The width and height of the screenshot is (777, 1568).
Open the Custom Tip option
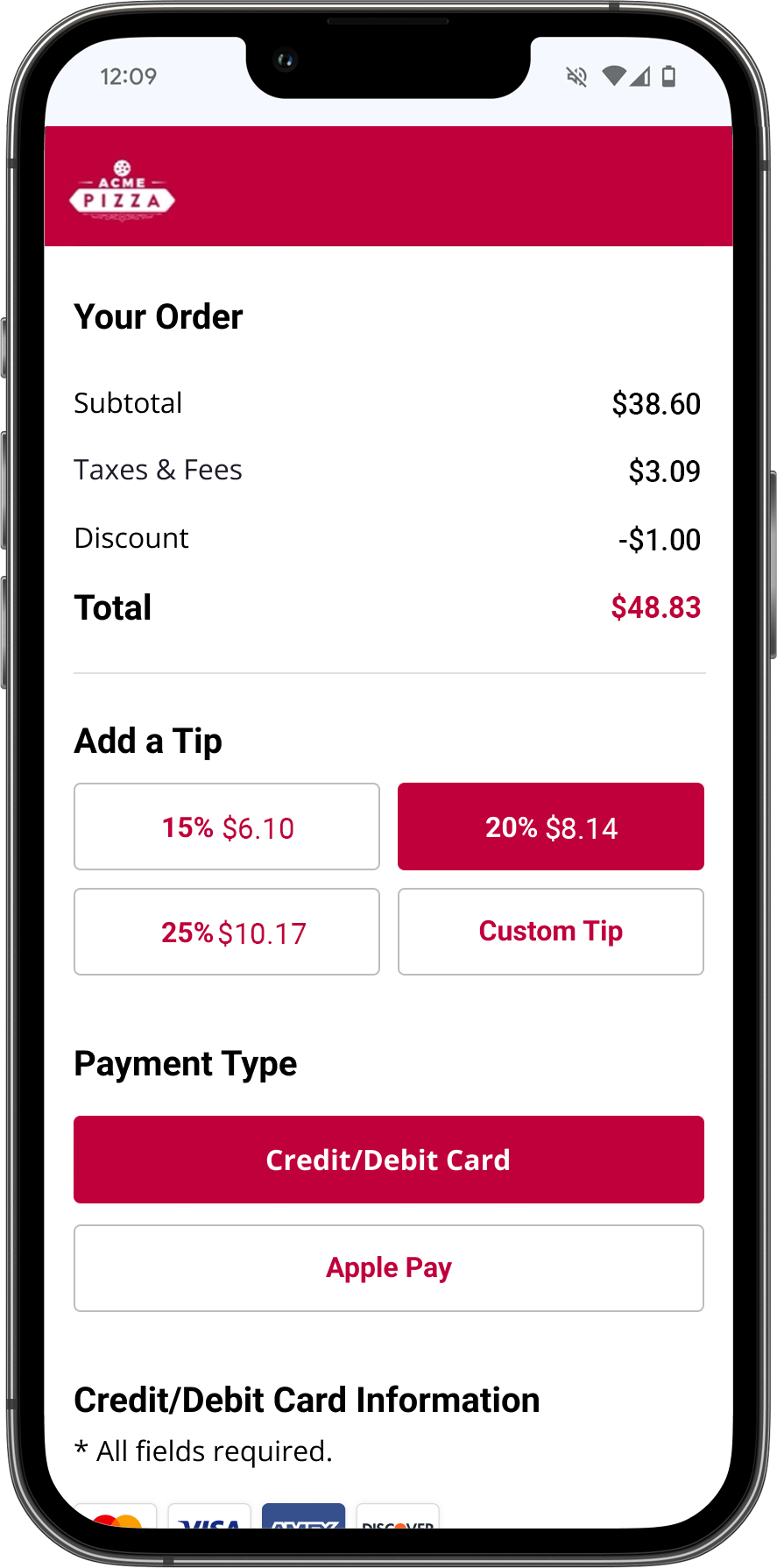pos(551,932)
